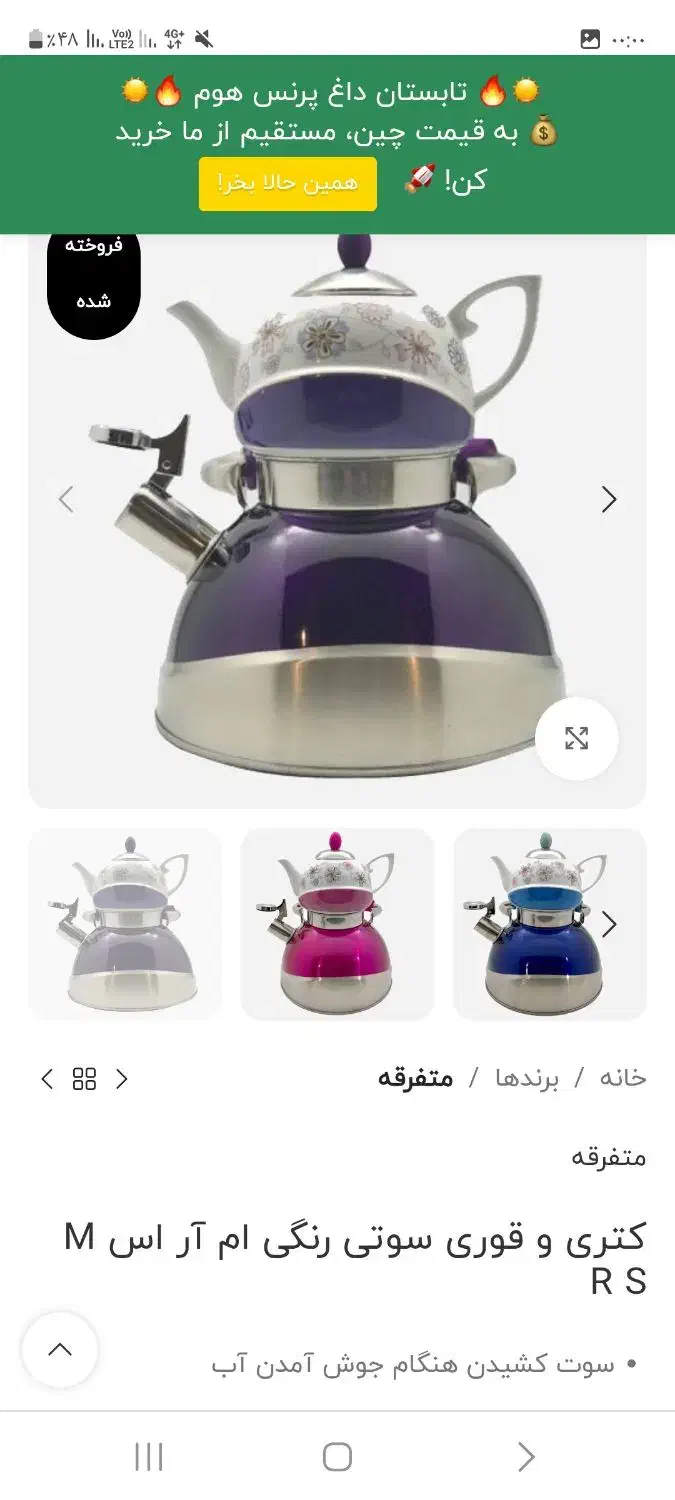Open the product grid icon
Screen dimensions: 675x1500
coord(85,1079)
